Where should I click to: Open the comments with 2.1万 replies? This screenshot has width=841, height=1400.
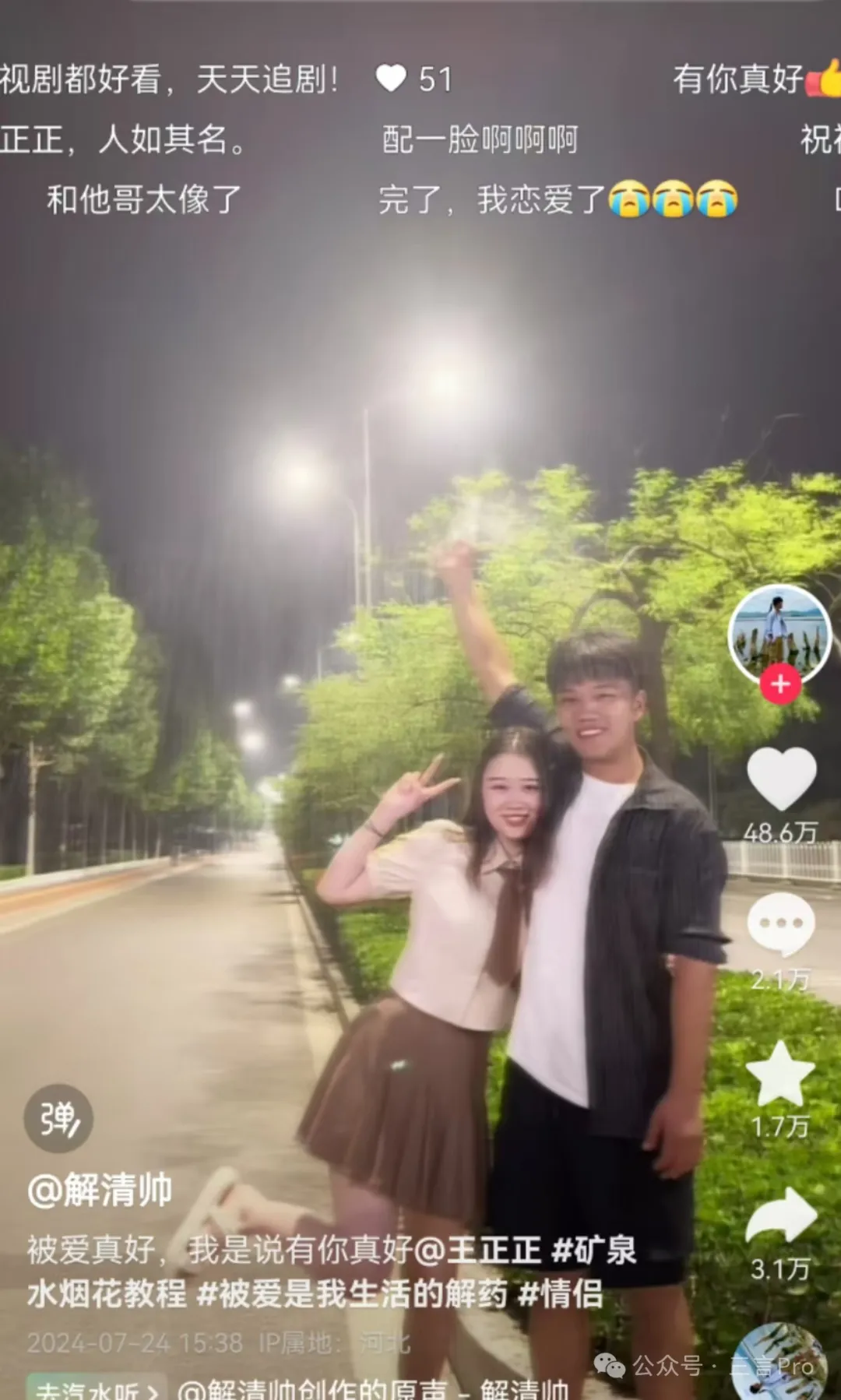781,924
